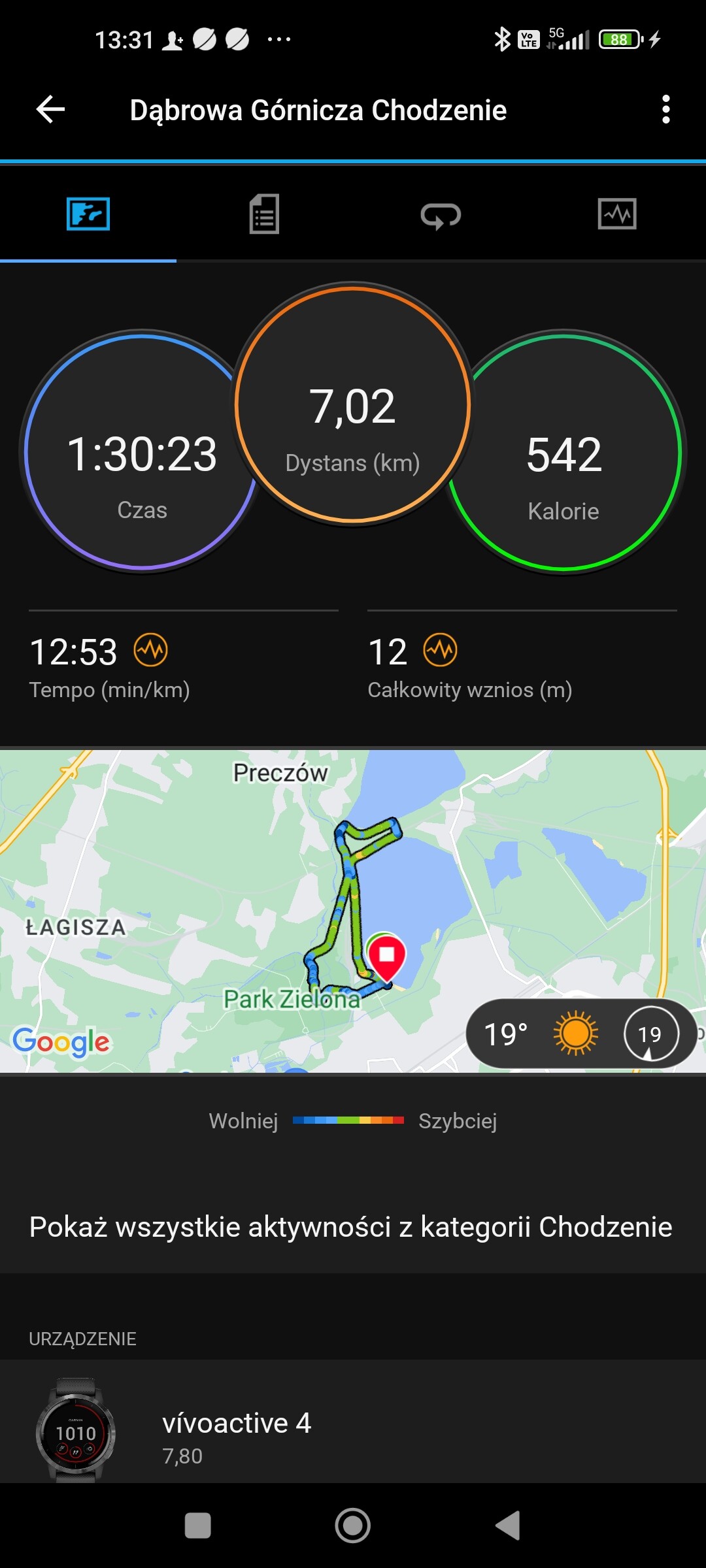Viewport: 706px width, 1568px height.
Task: Select the overview map tab
Action: 88,214
